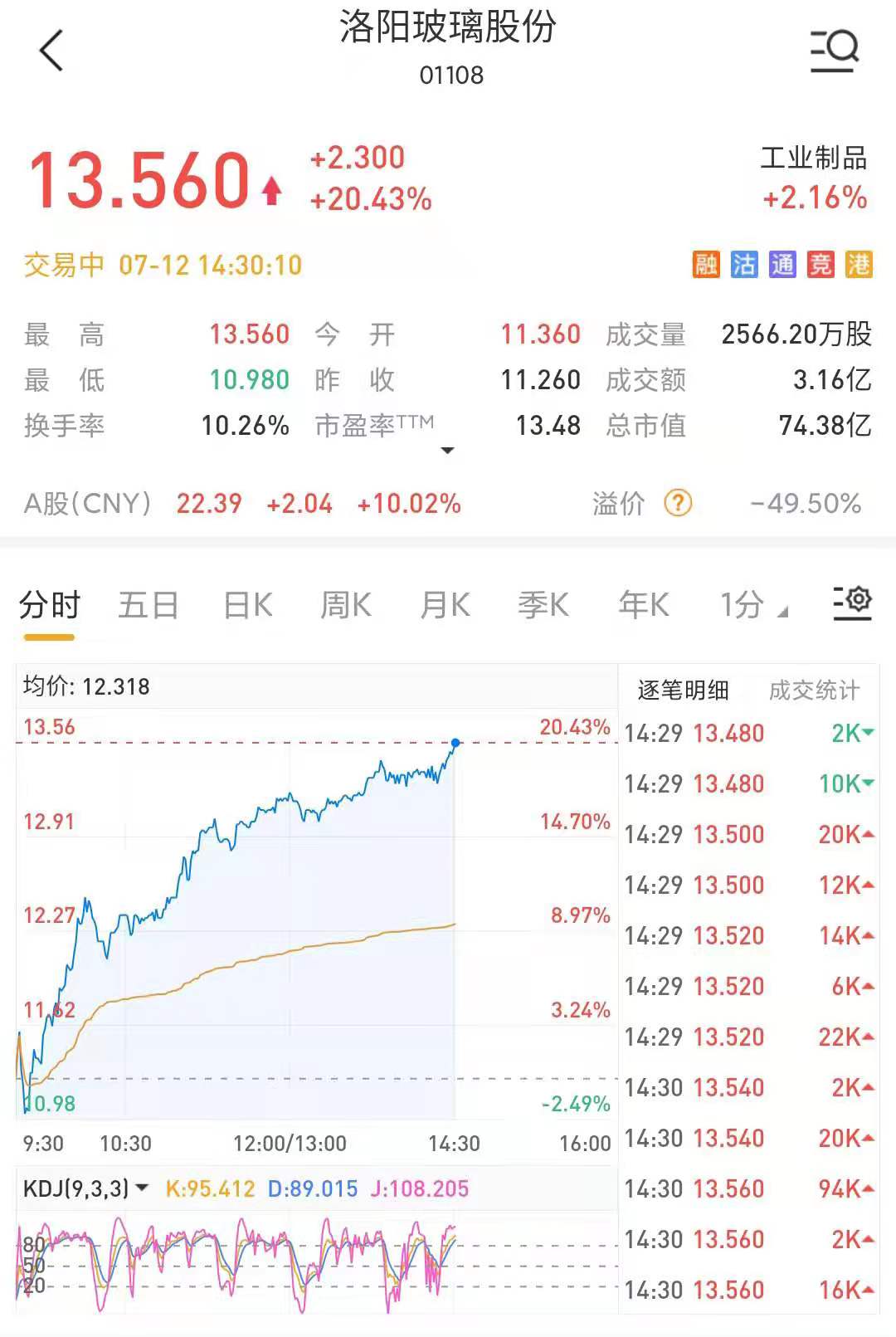The image size is (896, 1337).
Task: View the 季K chart tab
Action: pos(543,605)
